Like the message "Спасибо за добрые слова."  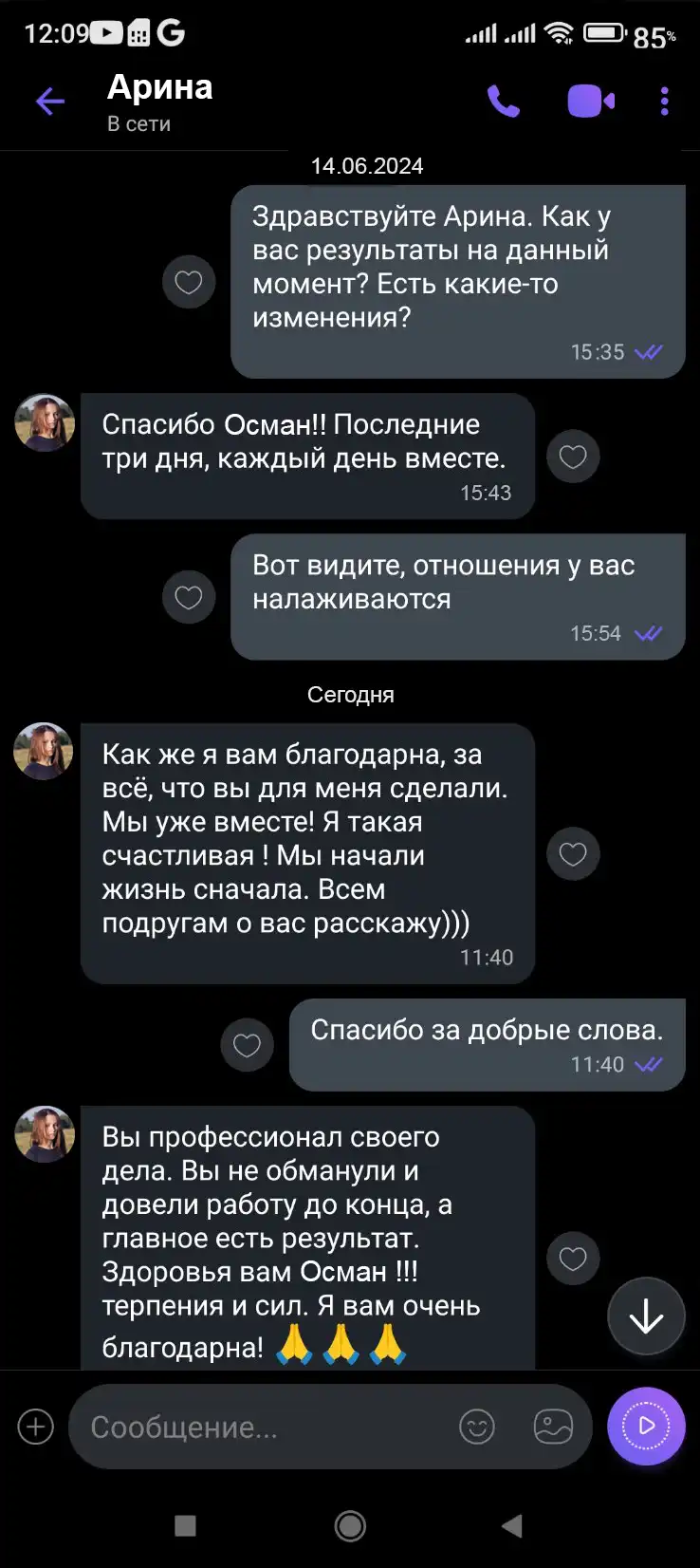pyautogui.click(x=247, y=1045)
